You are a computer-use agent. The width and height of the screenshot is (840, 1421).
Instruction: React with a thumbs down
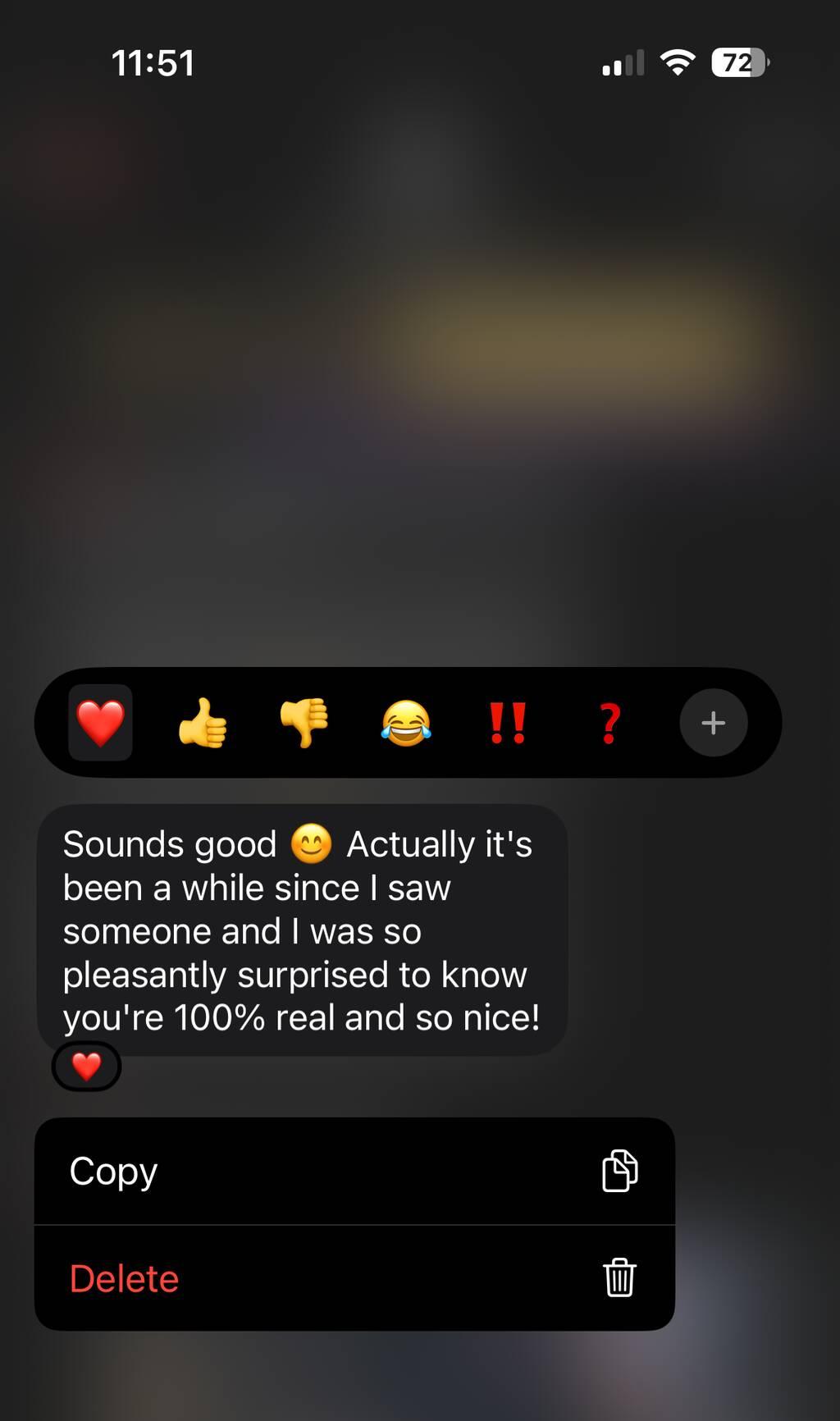pyautogui.click(x=304, y=723)
